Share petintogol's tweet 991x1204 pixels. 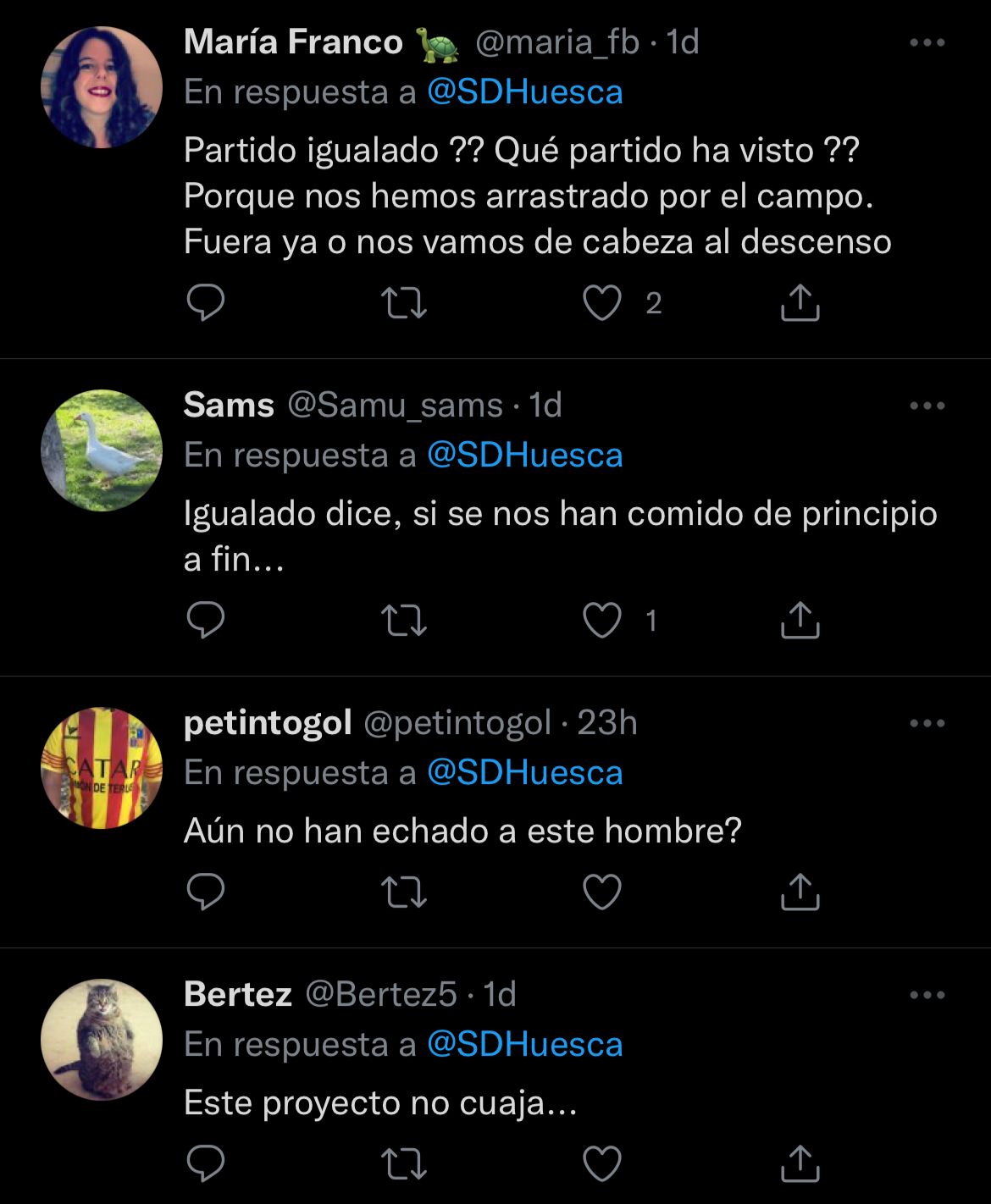point(800,892)
